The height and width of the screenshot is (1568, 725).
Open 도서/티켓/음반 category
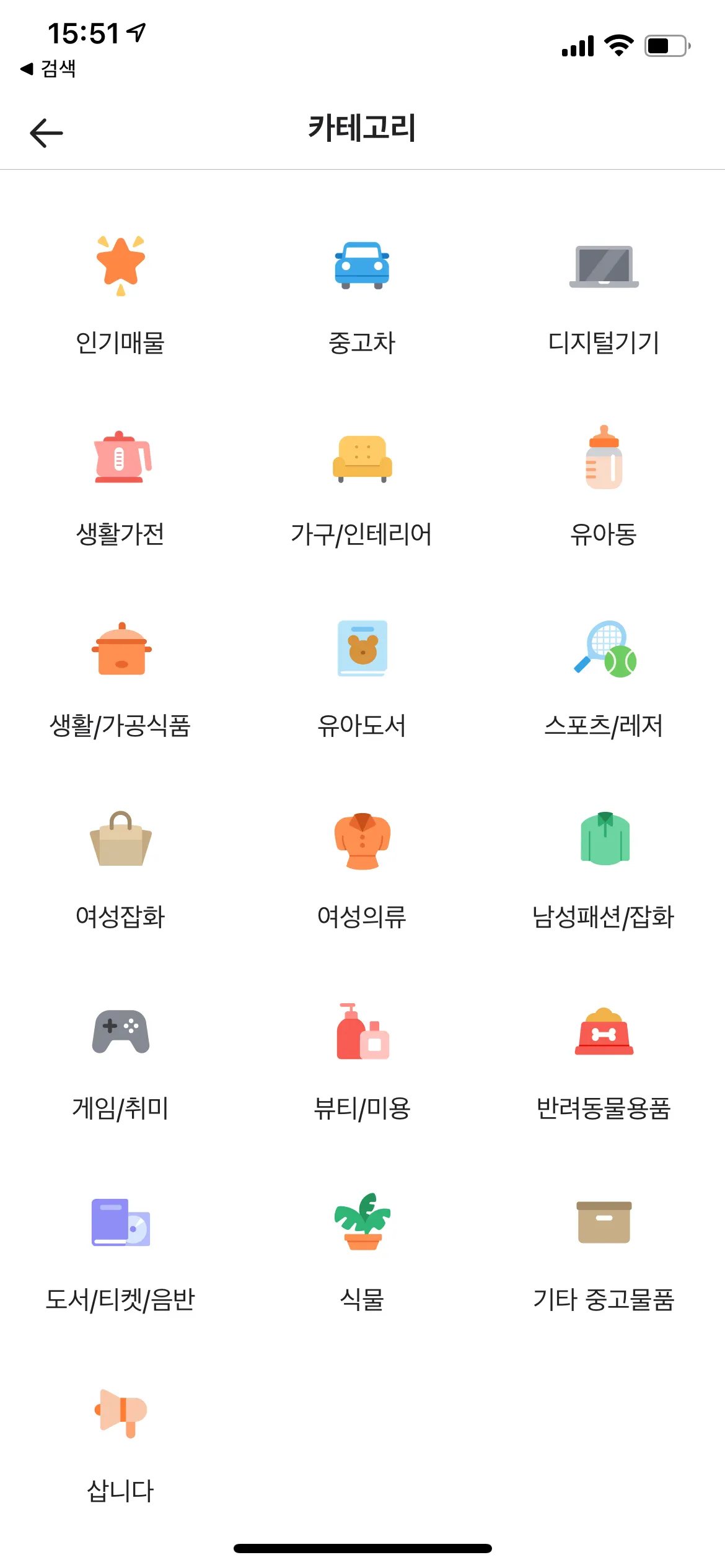tap(120, 1251)
